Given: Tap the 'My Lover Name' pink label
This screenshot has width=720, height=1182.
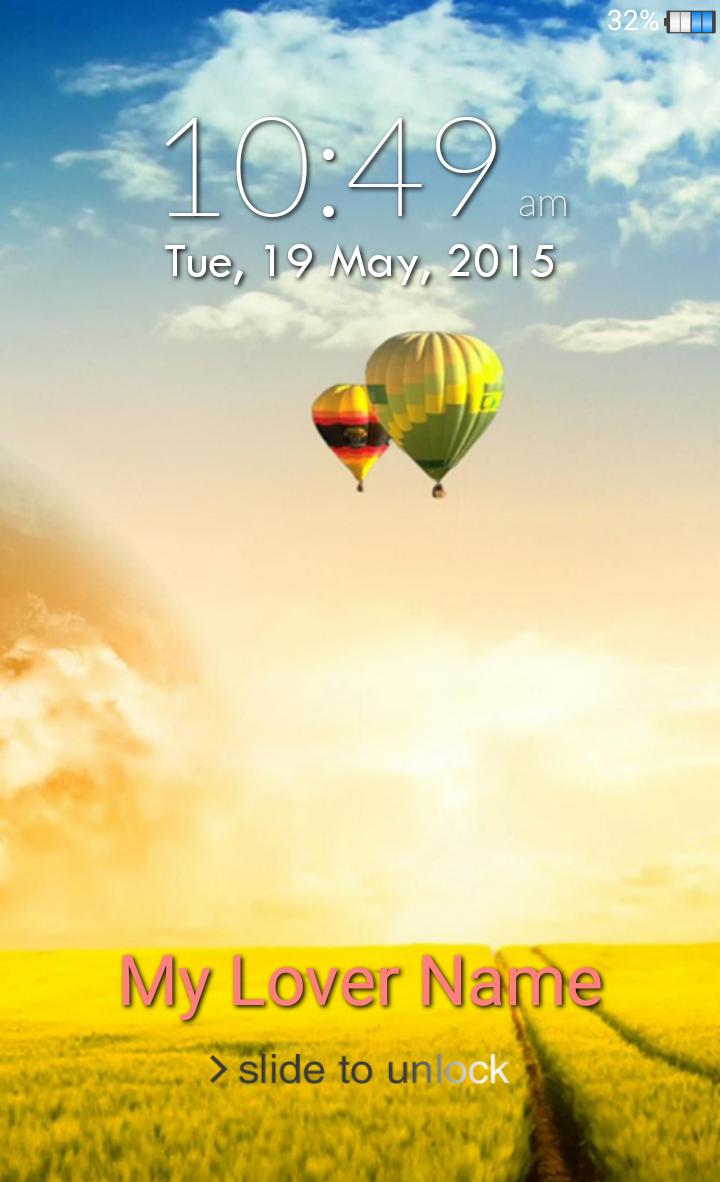Looking at the screenshot, I should coord(360,985).
